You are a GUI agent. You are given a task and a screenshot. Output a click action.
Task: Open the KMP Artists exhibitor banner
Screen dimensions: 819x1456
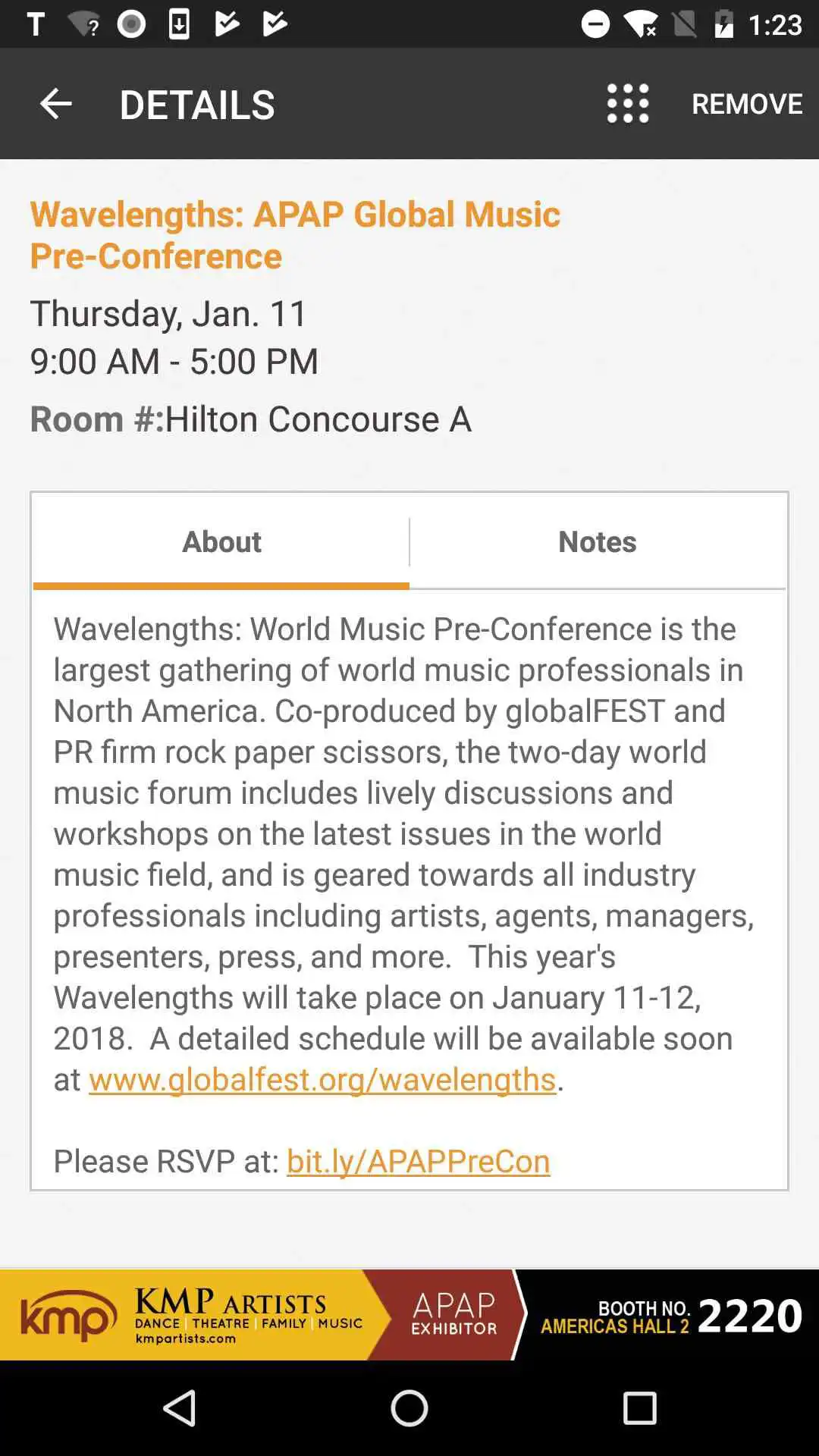[x=409, y=1315]
